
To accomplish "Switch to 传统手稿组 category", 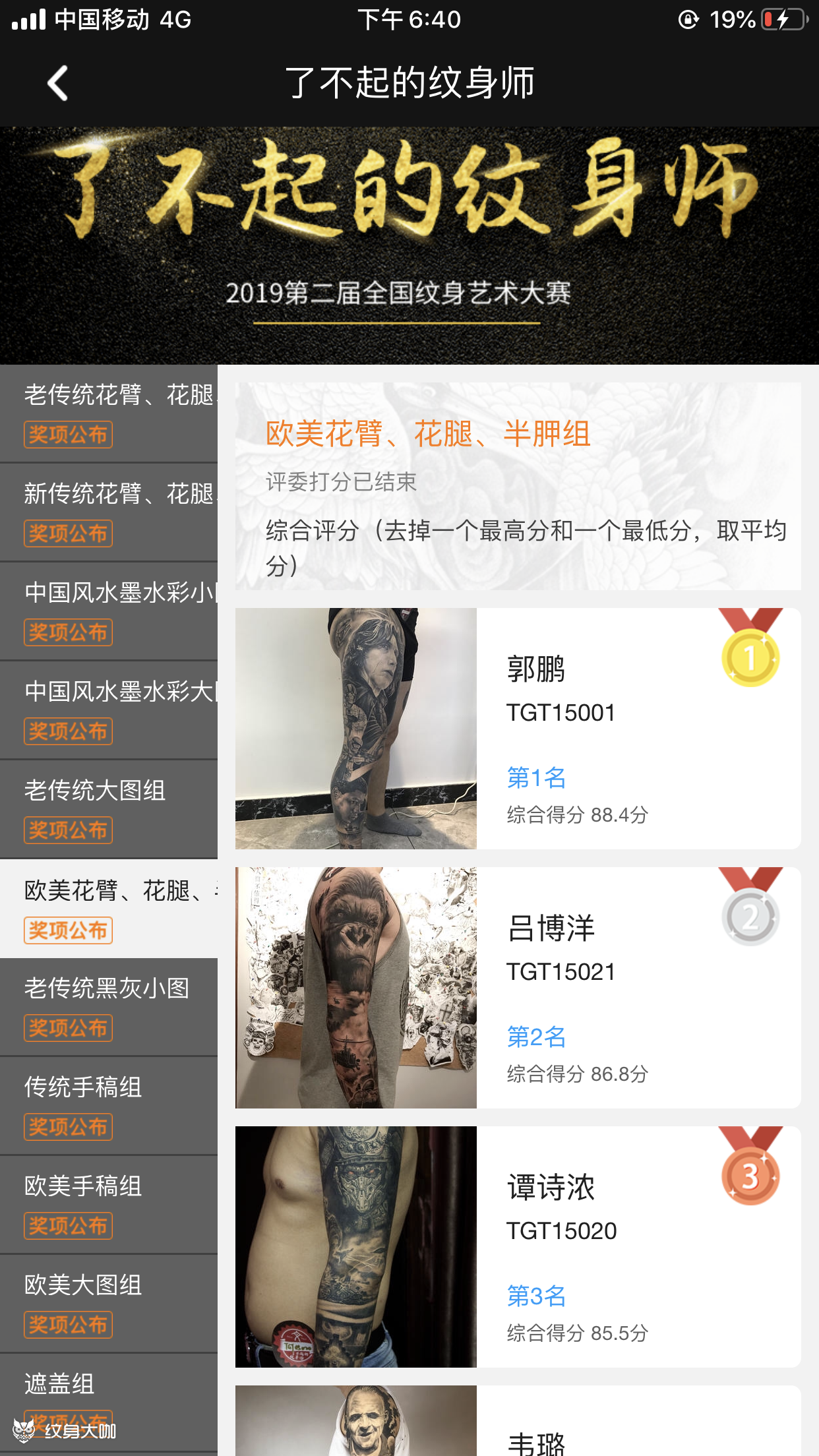I will [109, 1106].
